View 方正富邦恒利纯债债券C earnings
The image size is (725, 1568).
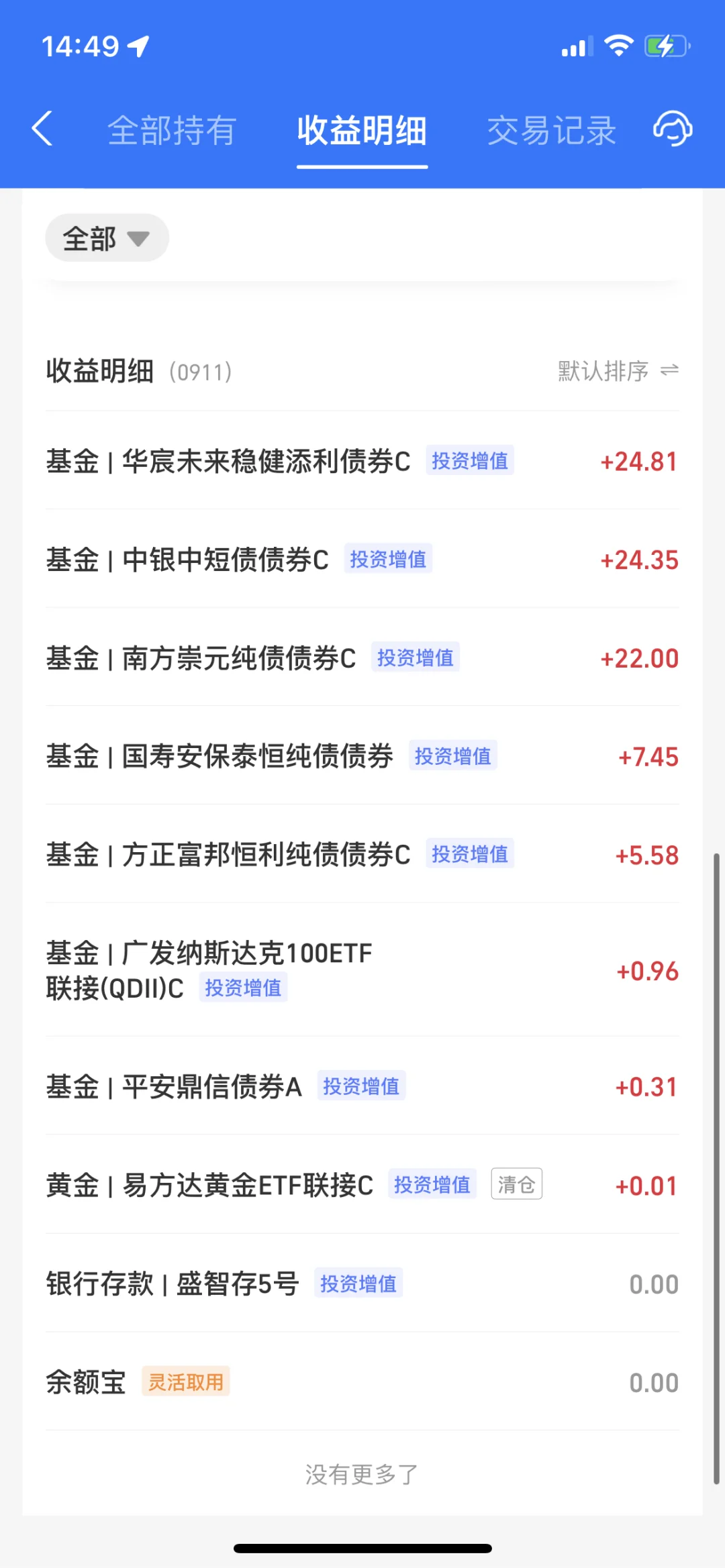click(x=362, y=855)
